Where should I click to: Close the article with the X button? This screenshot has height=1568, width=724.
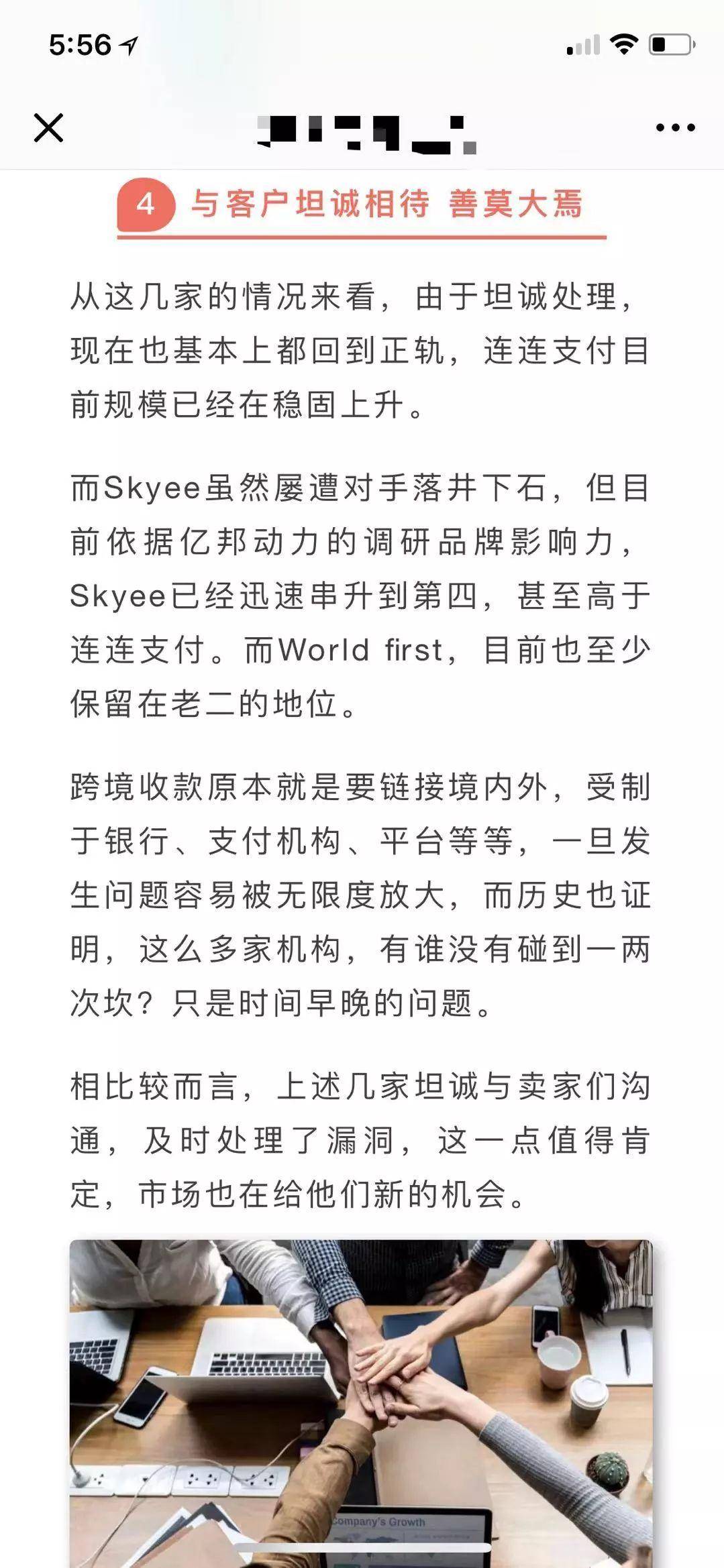tap(48, 127)
